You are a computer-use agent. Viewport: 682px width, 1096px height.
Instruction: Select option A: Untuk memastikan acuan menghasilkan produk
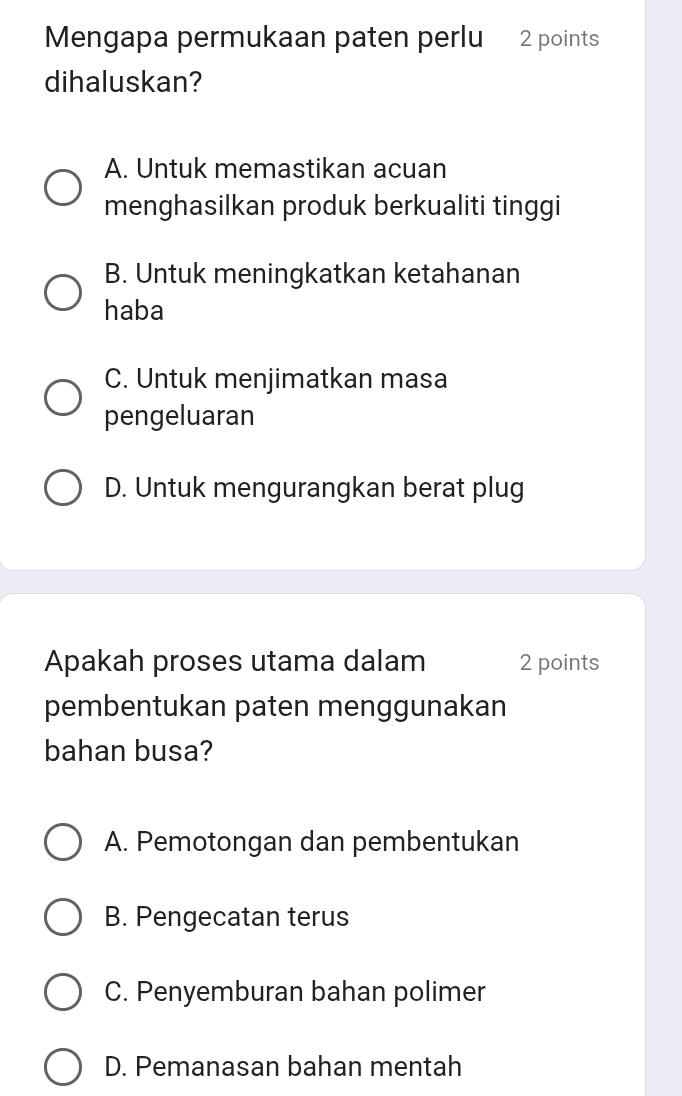click(x=63, y=187)
